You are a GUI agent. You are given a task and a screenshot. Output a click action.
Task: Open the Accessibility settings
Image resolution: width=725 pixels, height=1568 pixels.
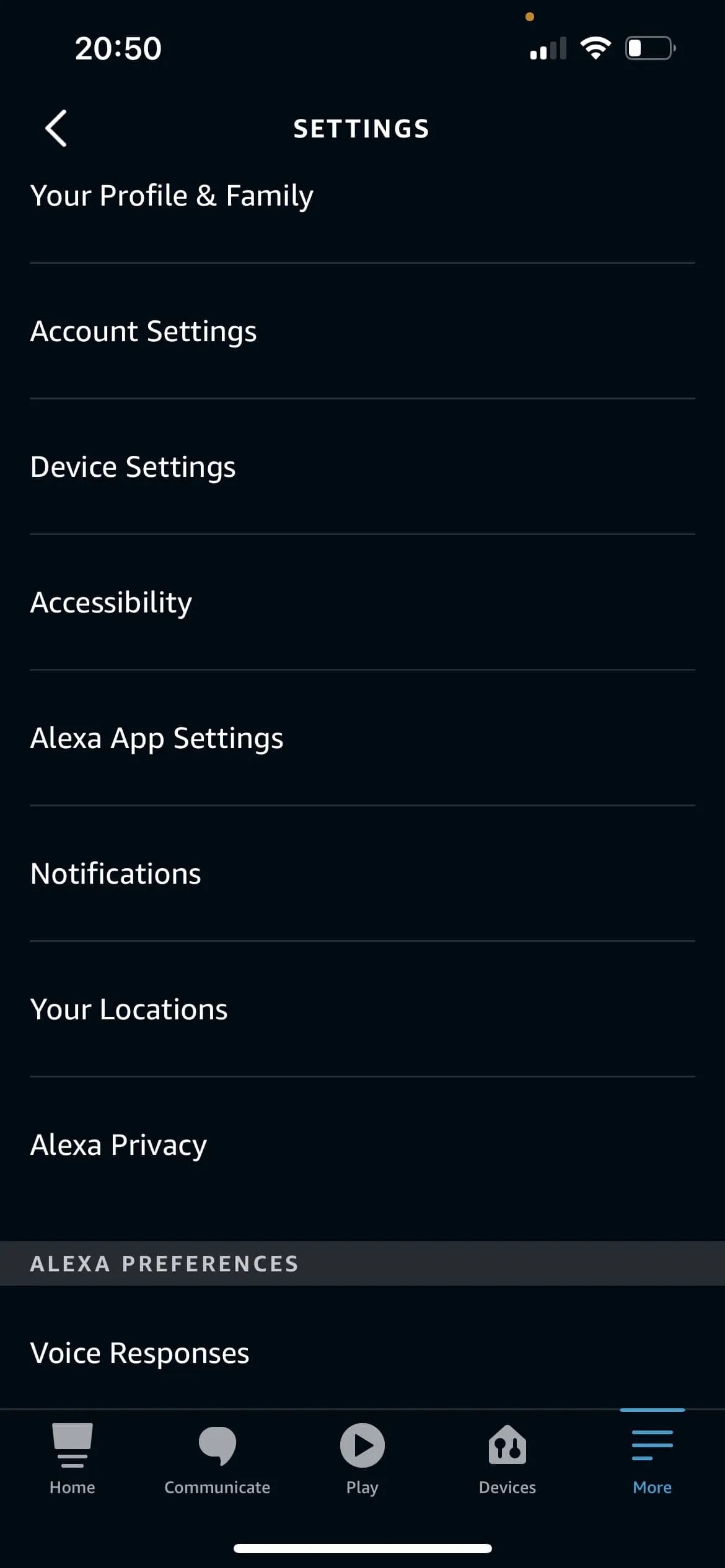[x=111, y=603]
